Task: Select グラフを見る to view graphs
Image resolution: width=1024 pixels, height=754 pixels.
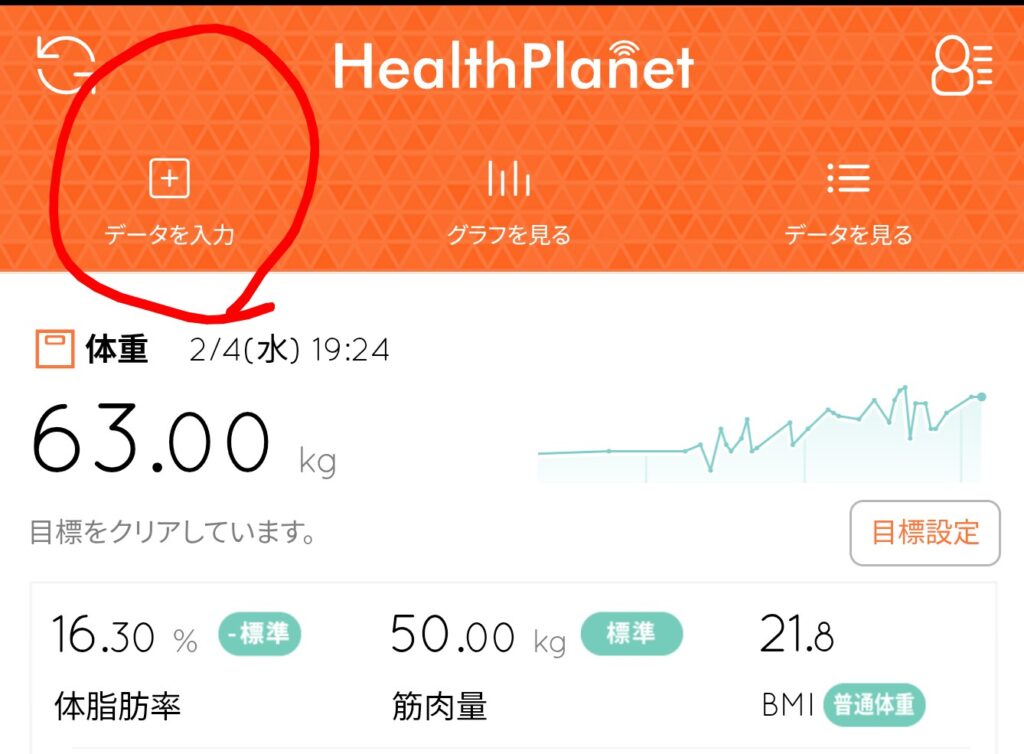Action: pos(508,203)
